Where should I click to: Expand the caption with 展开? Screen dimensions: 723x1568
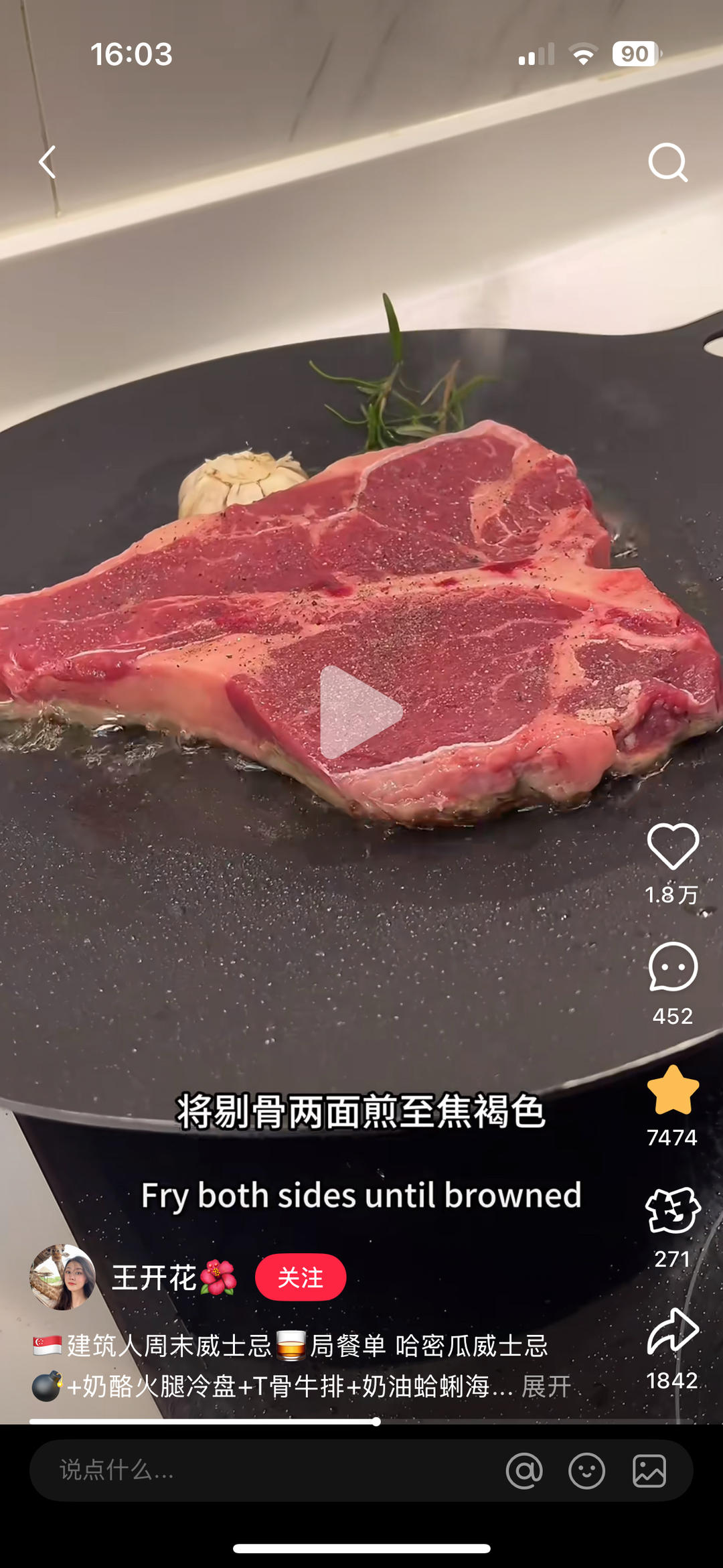click(x=546, y=1386)
